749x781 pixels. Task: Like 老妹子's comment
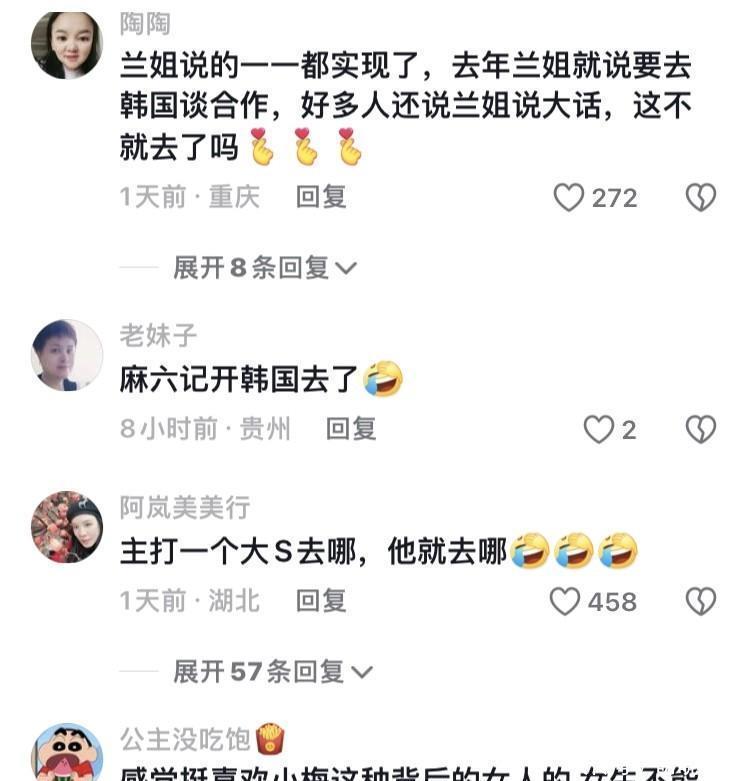click(x=599, y=430)
